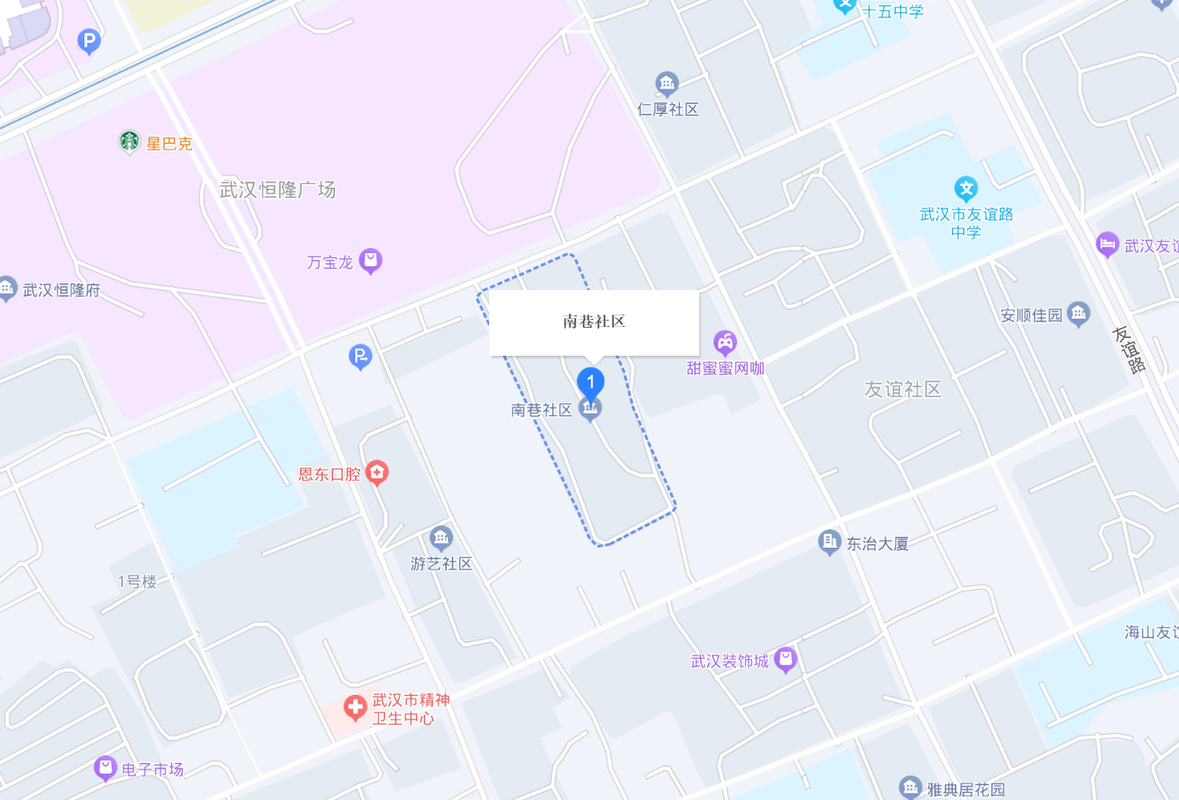Tap the 游艺社区 community marker
Viewport: 1179px width, 800px height.
point(441,539)
